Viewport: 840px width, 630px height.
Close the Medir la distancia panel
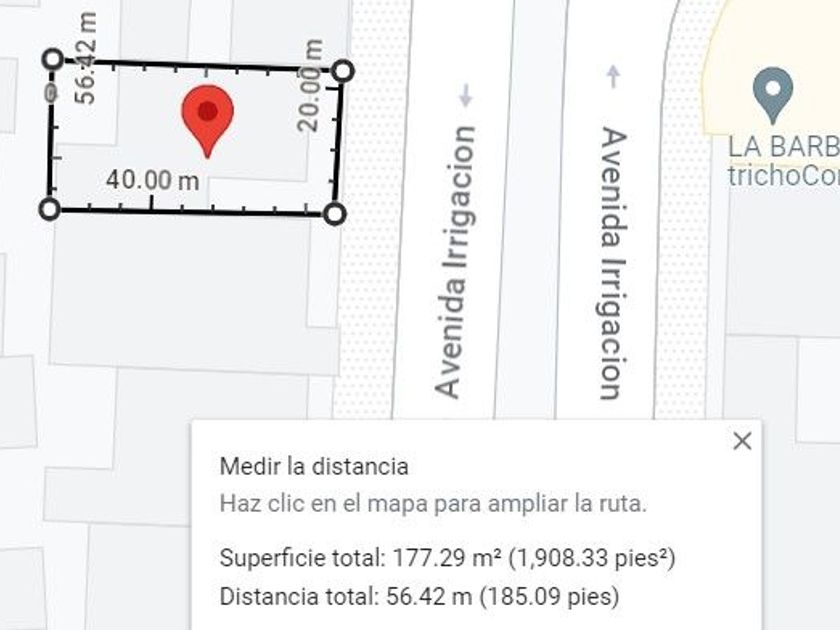click(x=742, y=441)
